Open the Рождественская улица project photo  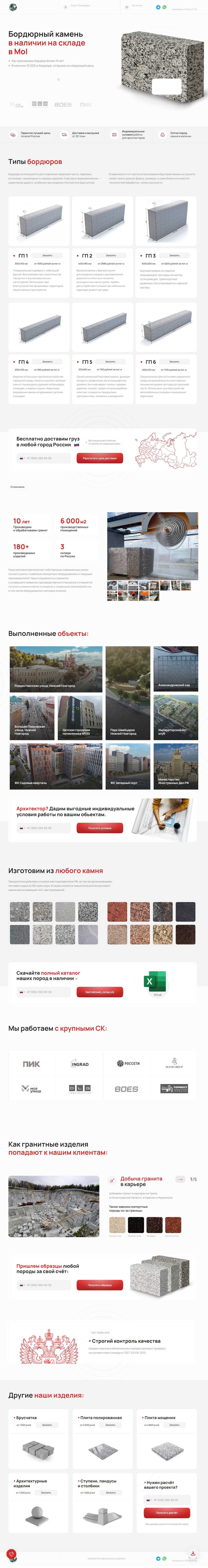pos(56,669)
